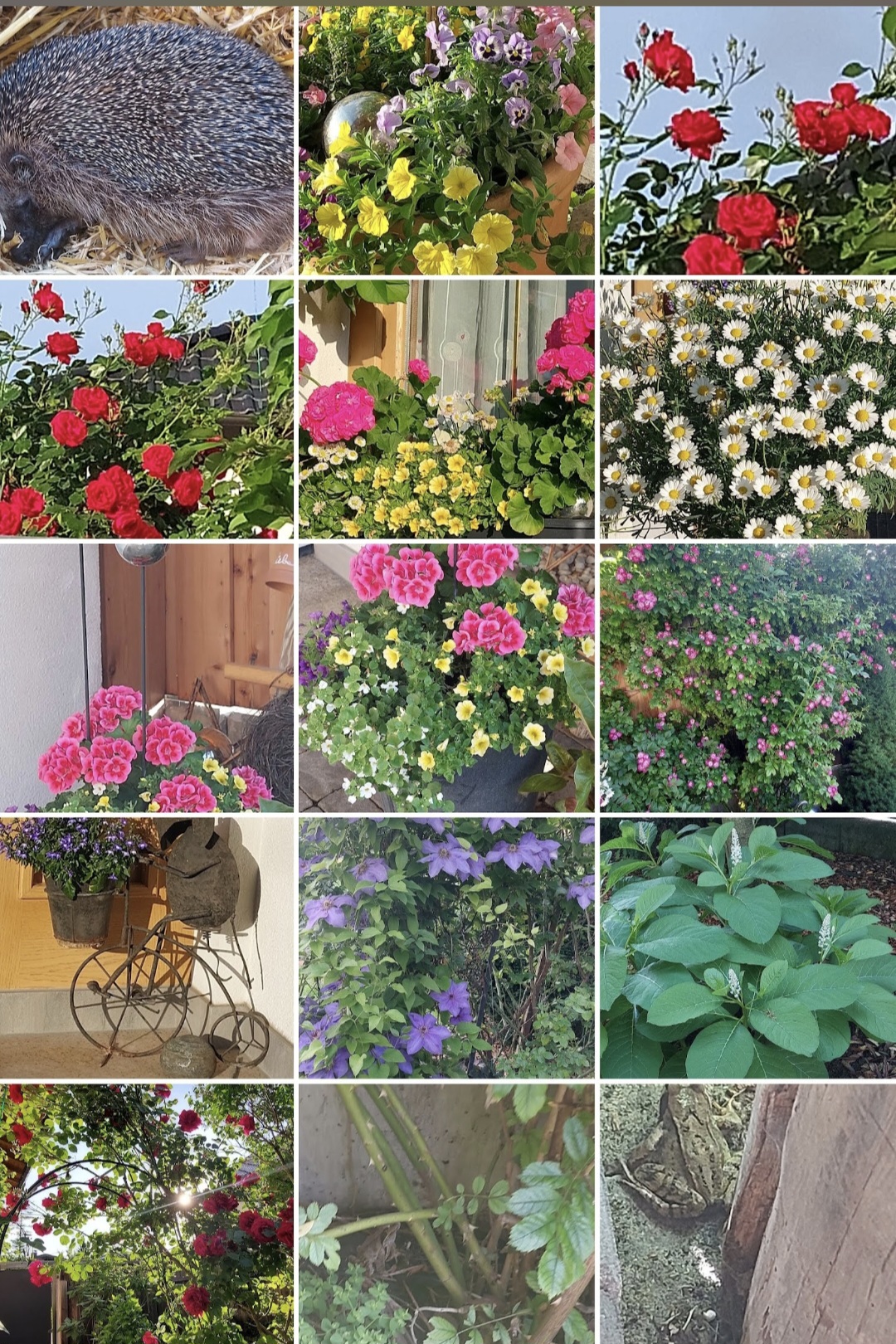View the rusty tricycle decoration photo
The width and height of the screenshot is (896, 1344).
[147, 947]
